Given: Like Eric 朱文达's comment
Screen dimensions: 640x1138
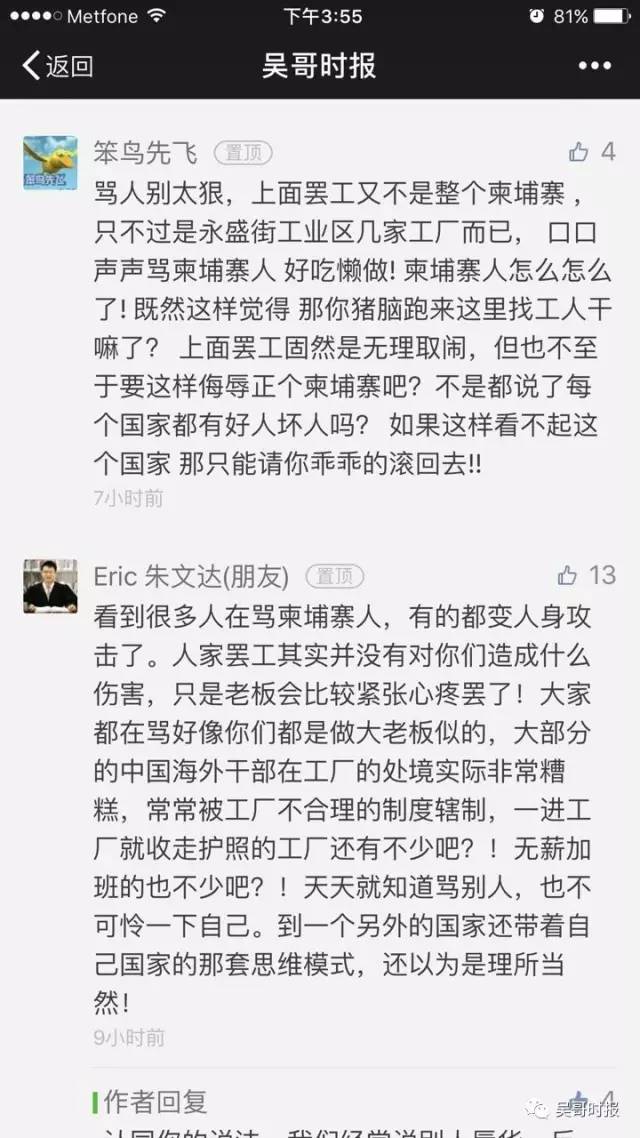Looking at the screenshot, I should 568,575.
